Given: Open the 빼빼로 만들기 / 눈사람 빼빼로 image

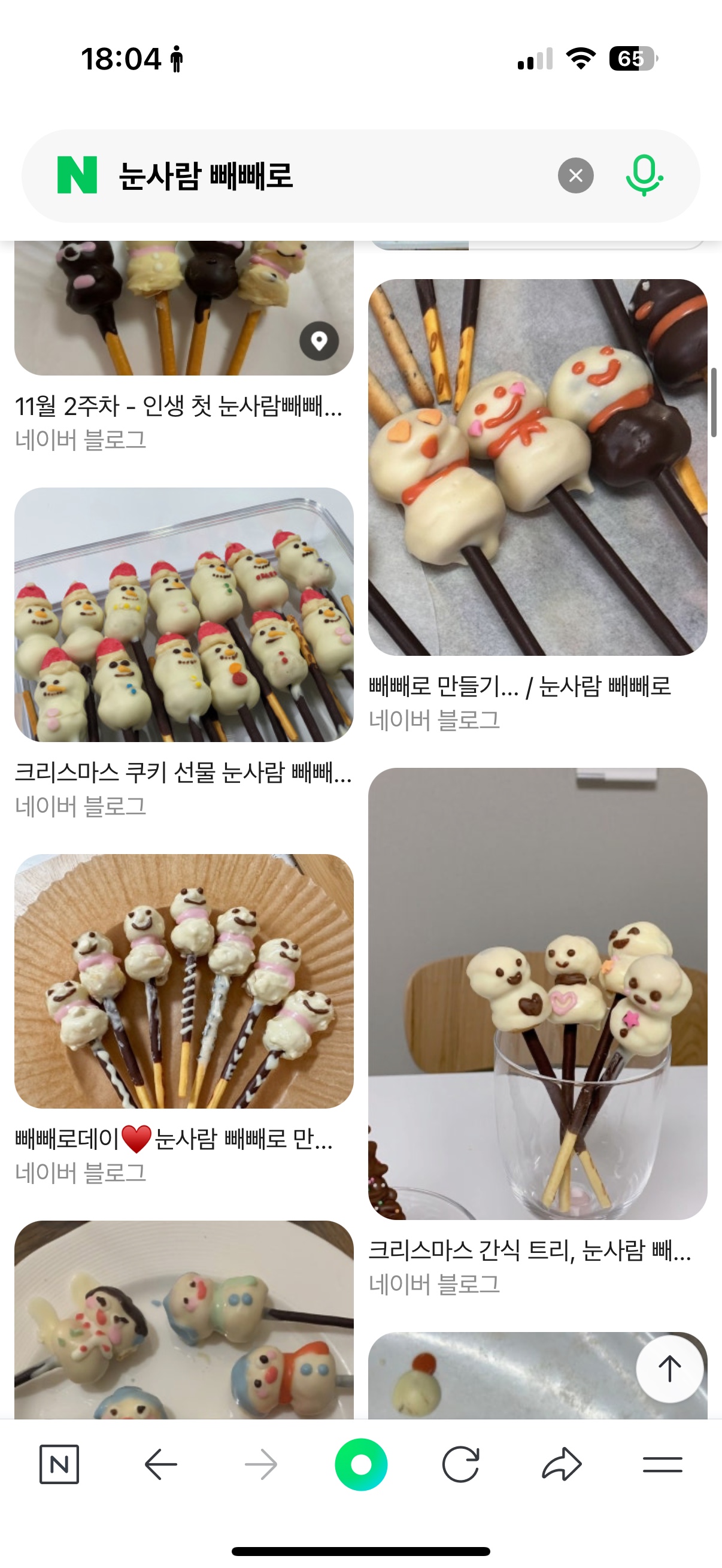Looking at the screenshot, I should pyautogui.click(x=537, y=467).
